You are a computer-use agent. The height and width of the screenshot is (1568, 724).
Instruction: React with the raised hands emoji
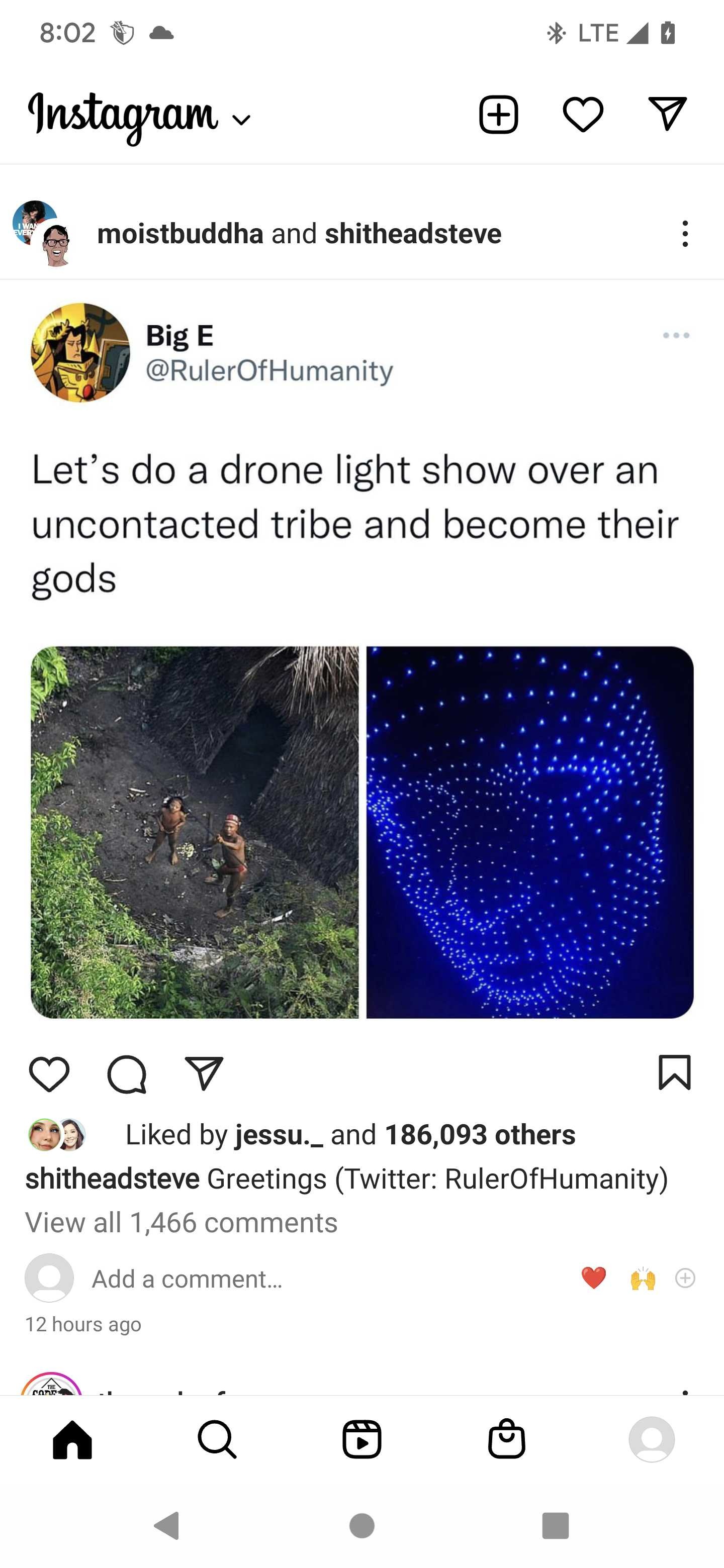pos(643,1278)
